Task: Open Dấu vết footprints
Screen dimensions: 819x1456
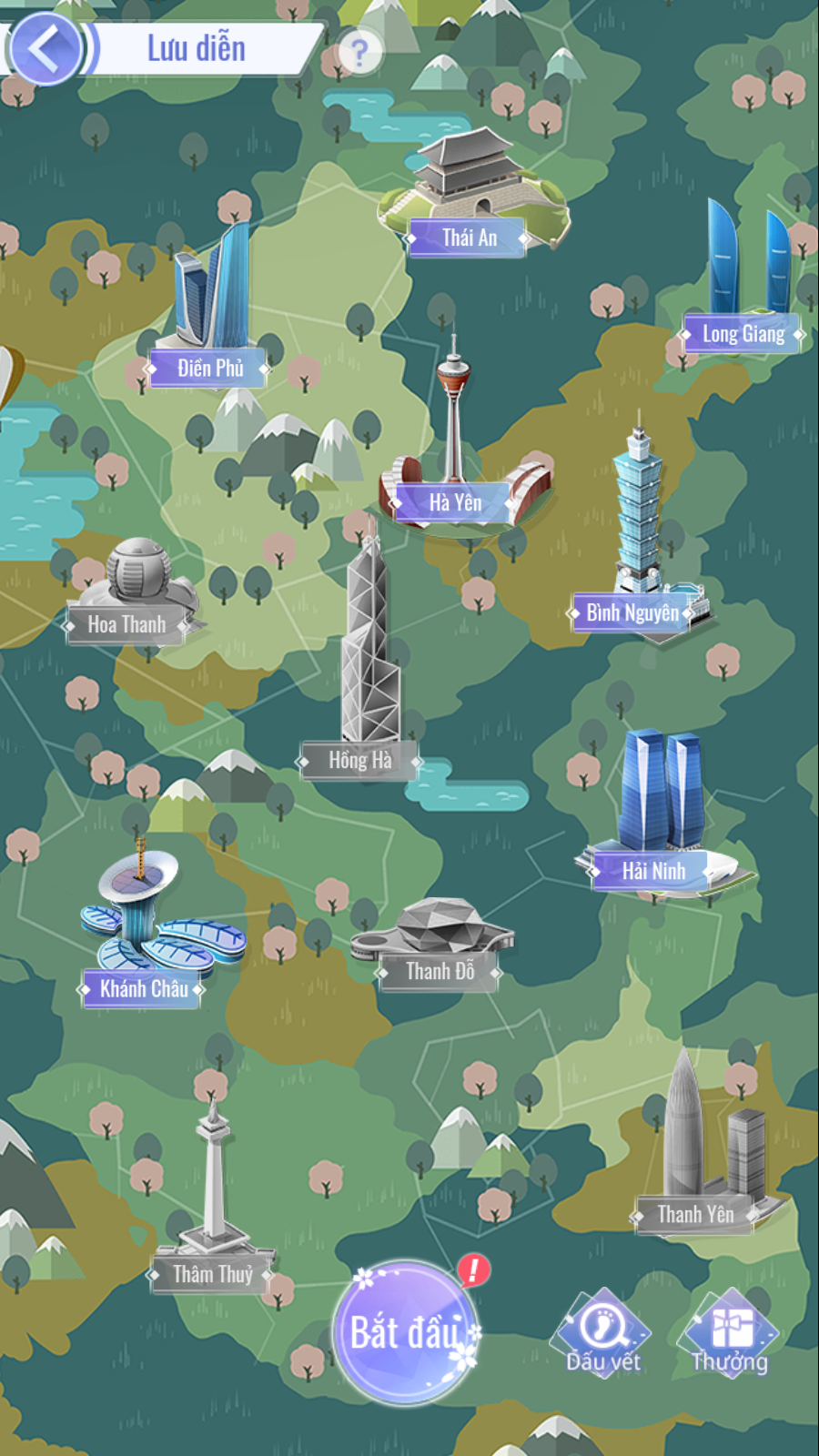Action: (603, 1335)
